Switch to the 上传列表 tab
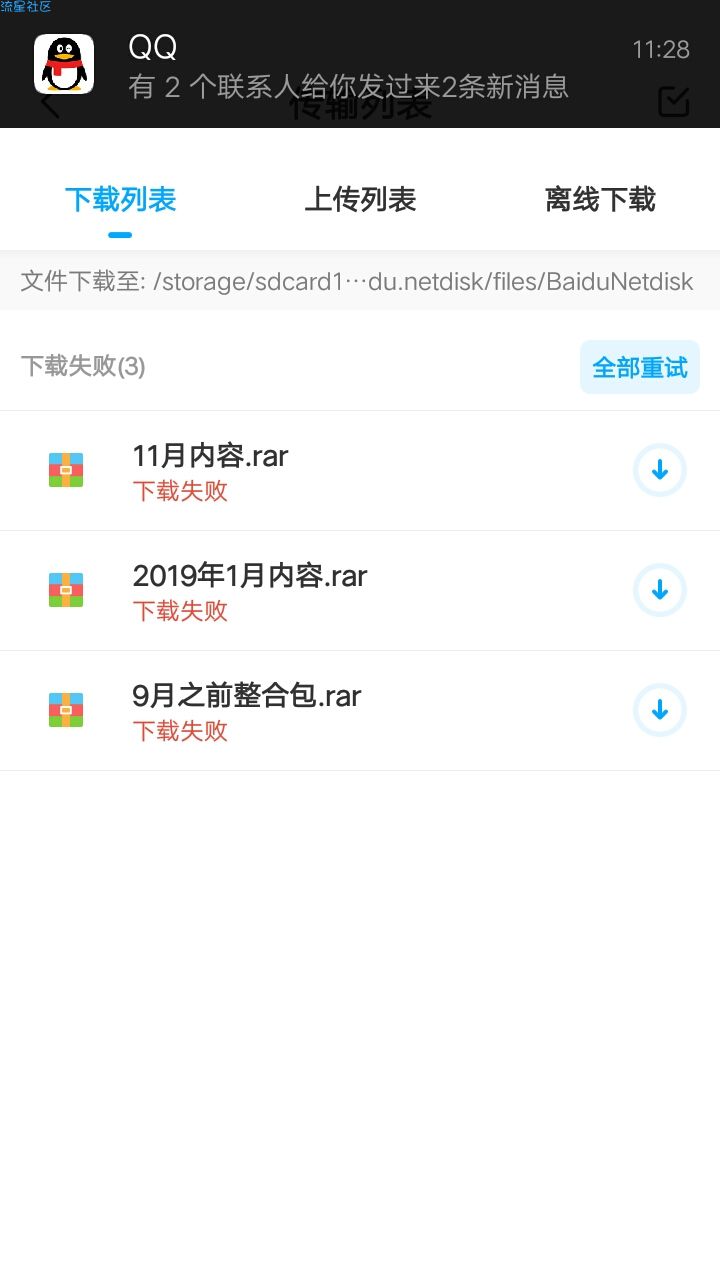The width and height of the screenshot is (720, 1280). point(360,200)
